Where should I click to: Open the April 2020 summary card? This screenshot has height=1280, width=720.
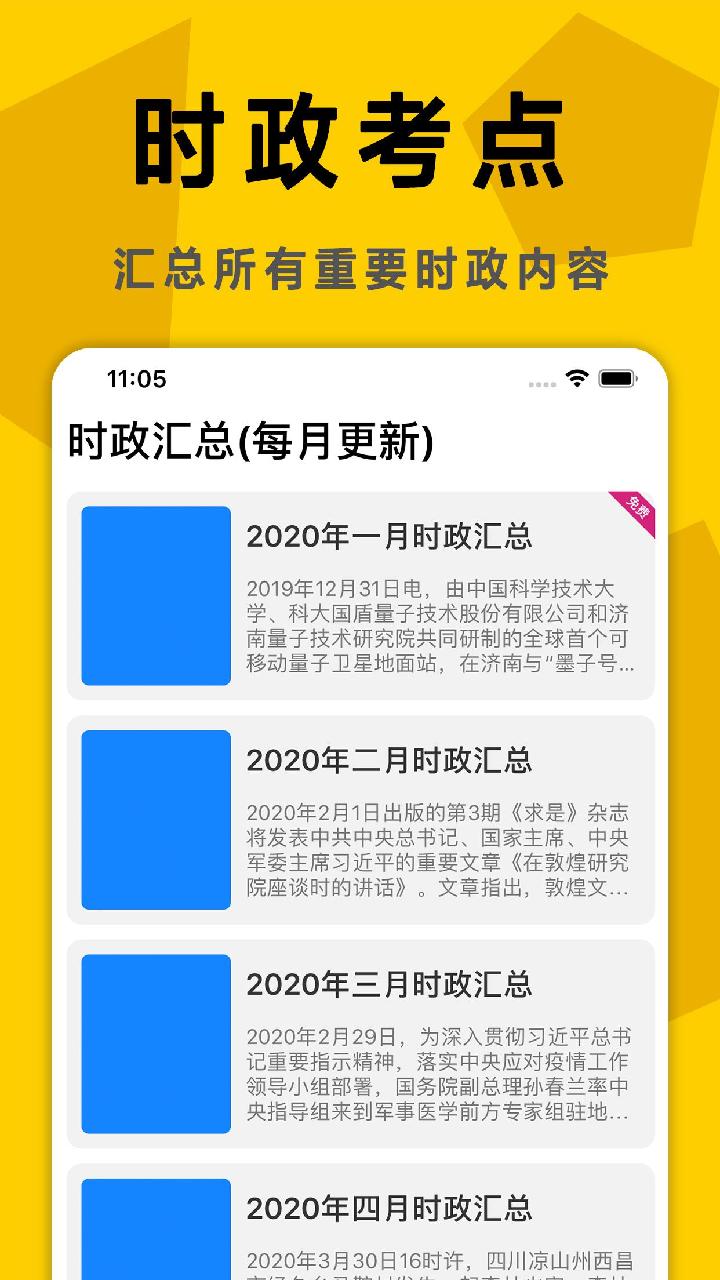360,1230
